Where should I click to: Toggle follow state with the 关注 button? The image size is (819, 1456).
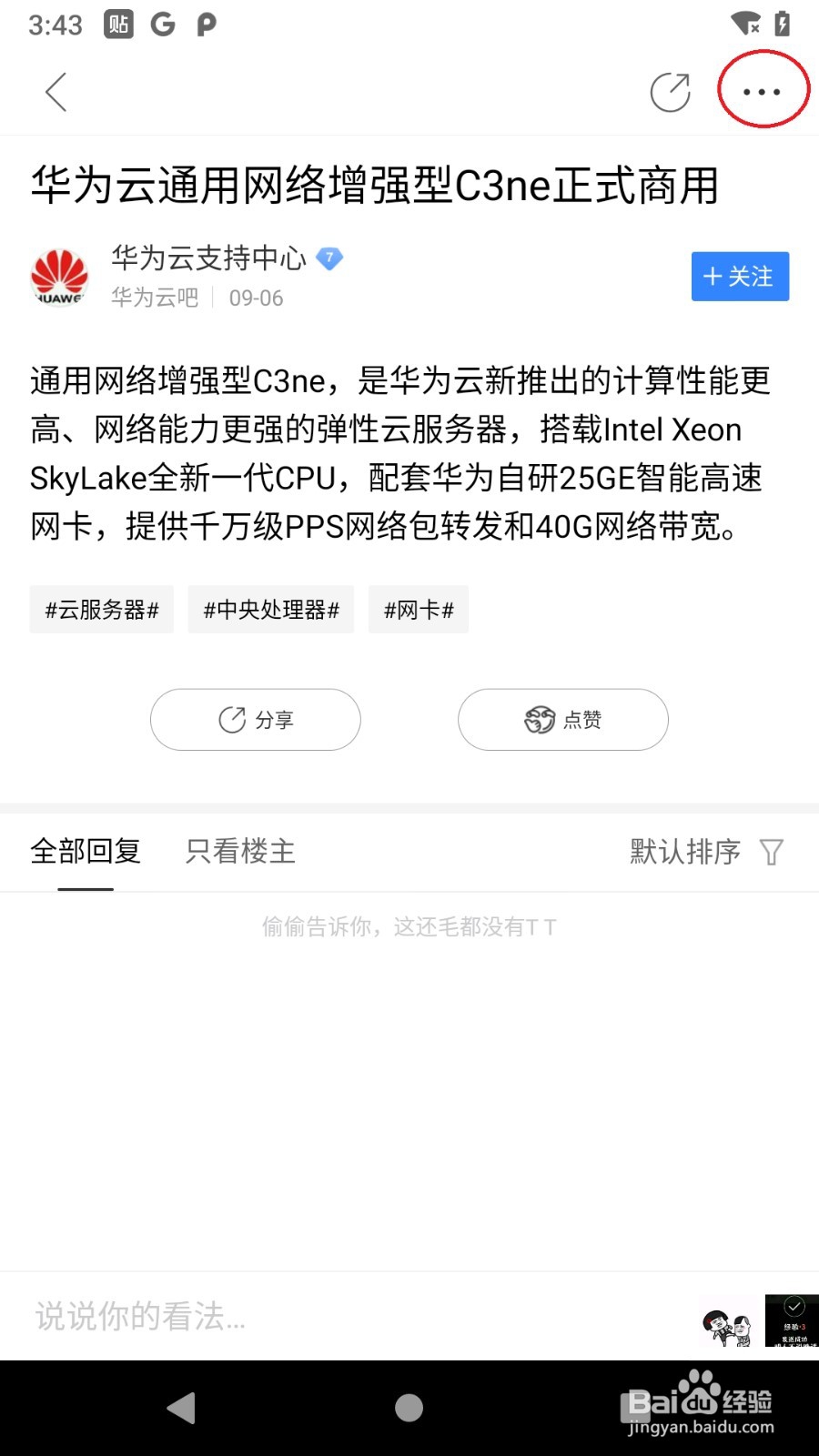tap(740, 277)
